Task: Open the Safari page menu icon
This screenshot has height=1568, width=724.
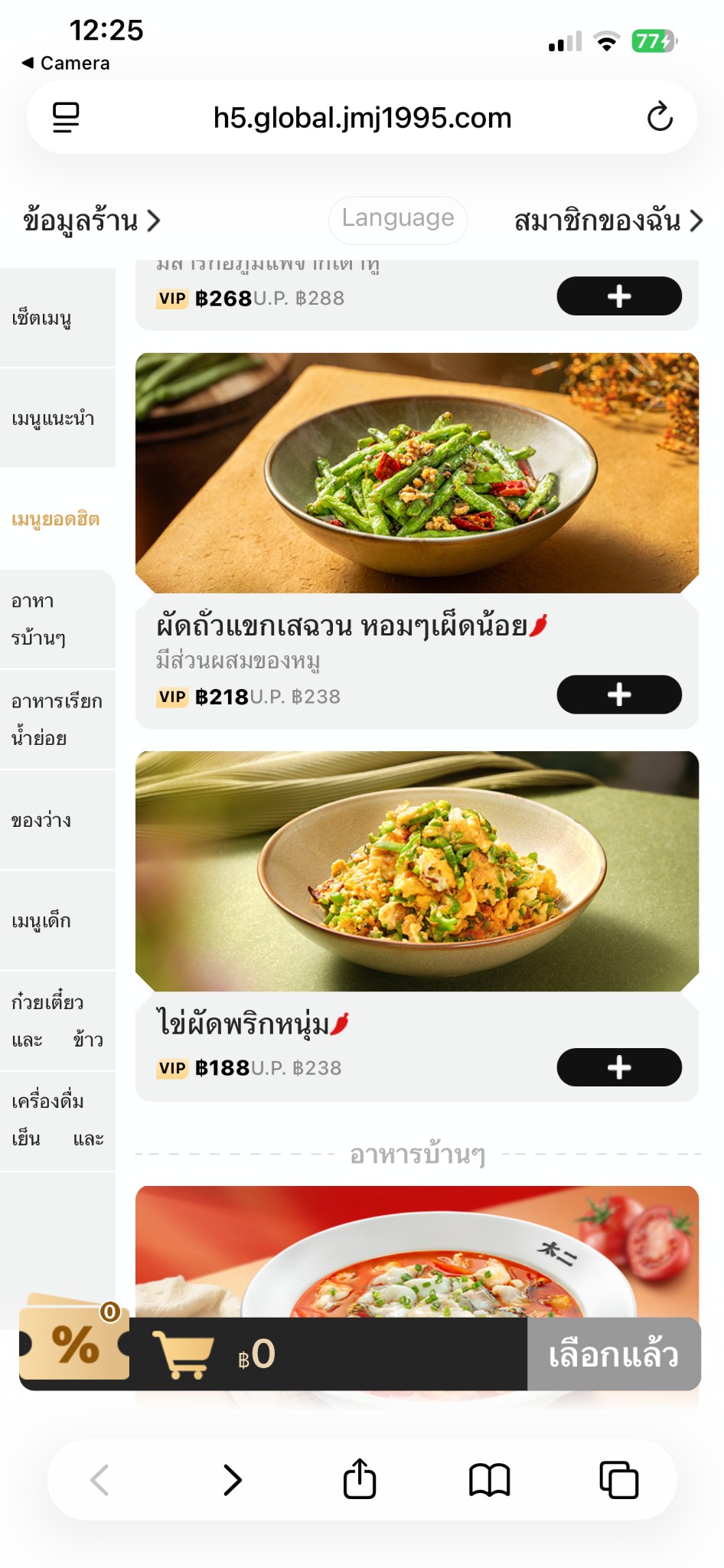Action: 66,118
